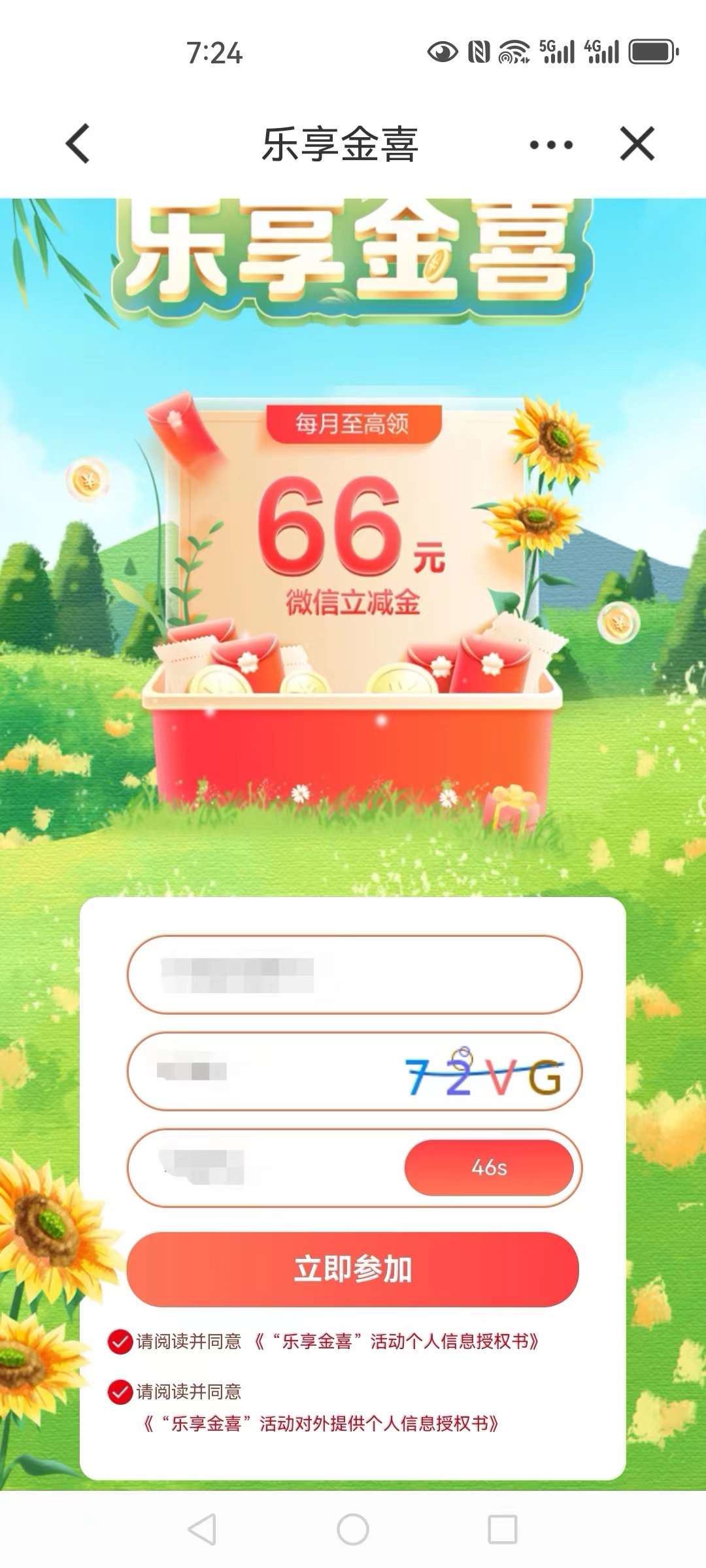Tap 立即参加 to join now
The image size is (706, 1568).
pos(353,1269)
